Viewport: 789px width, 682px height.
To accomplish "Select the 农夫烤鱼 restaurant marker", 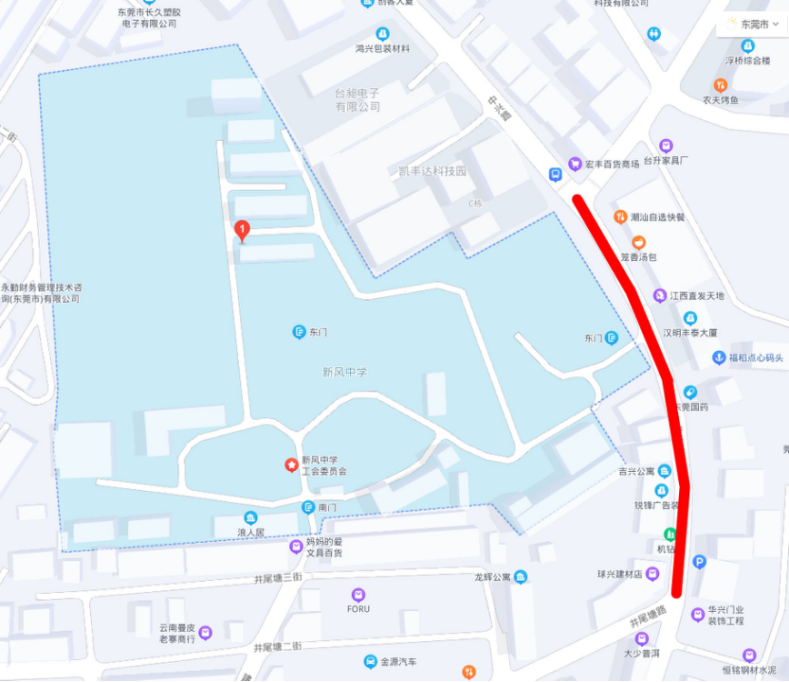I will tap(720, 85).
